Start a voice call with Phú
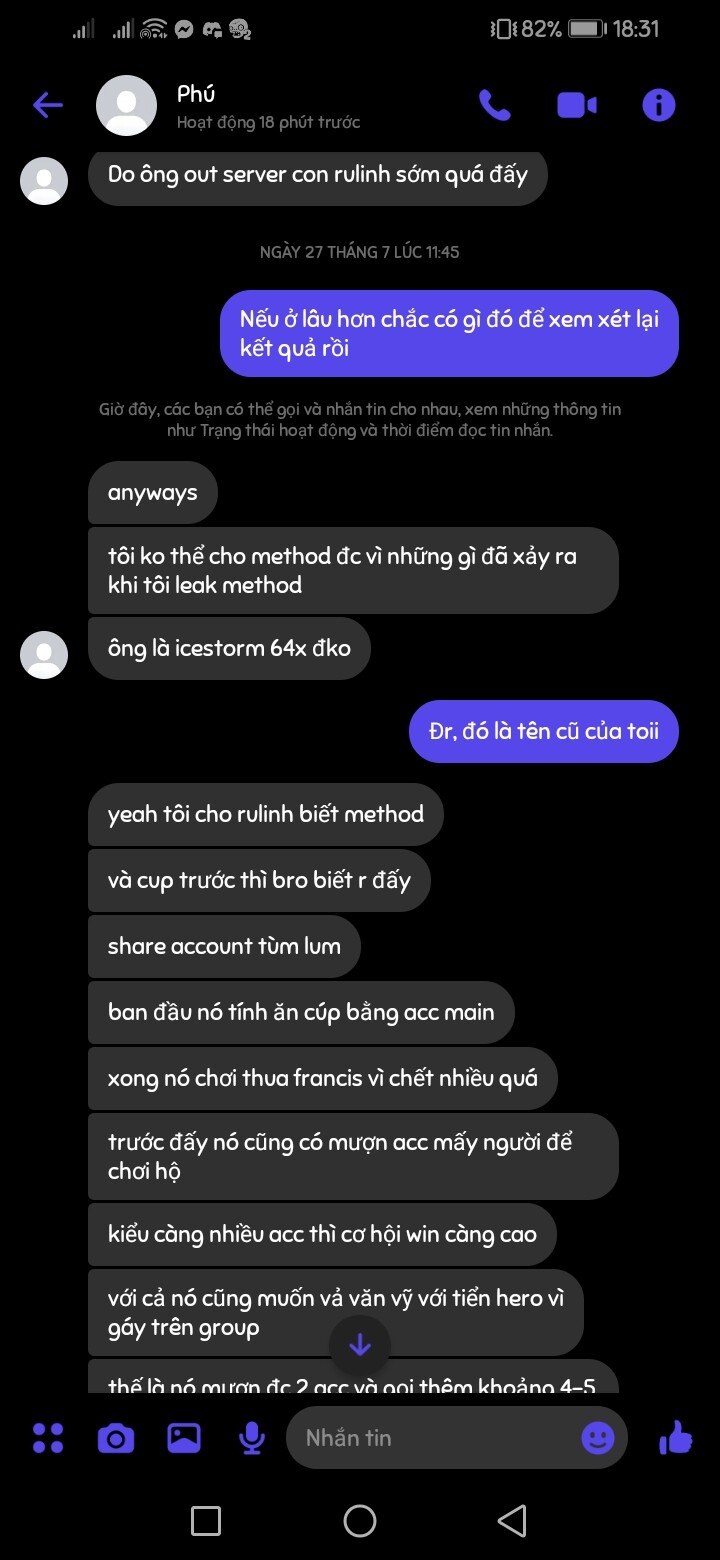 pos(495,105)
